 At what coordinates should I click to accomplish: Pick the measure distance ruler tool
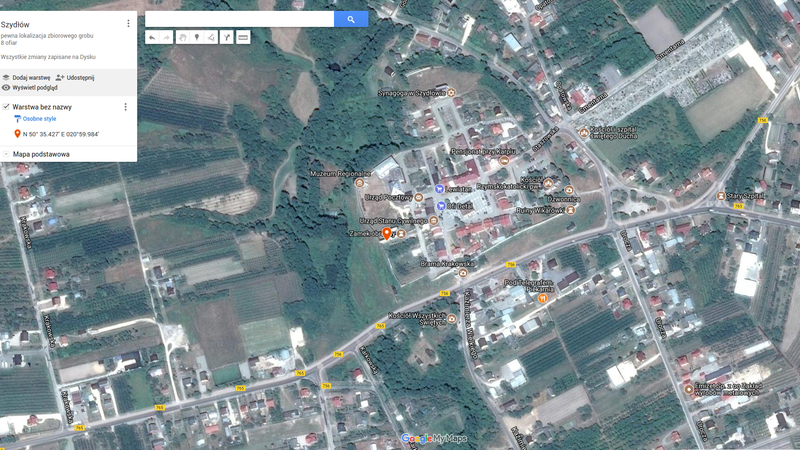pos(243,37)
